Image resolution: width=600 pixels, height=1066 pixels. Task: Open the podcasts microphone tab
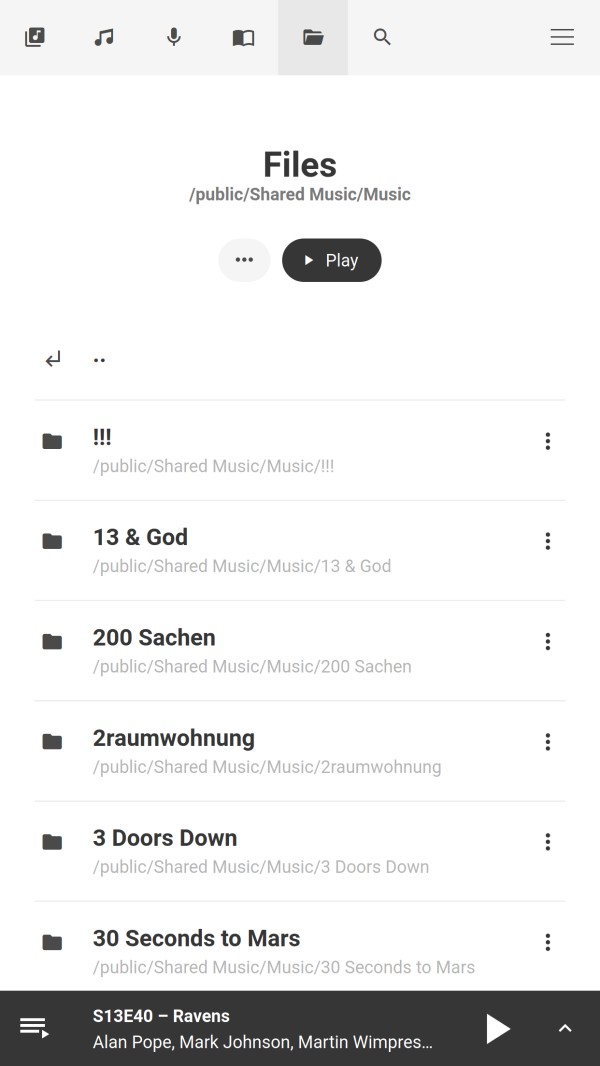click(x=174, y=37)
